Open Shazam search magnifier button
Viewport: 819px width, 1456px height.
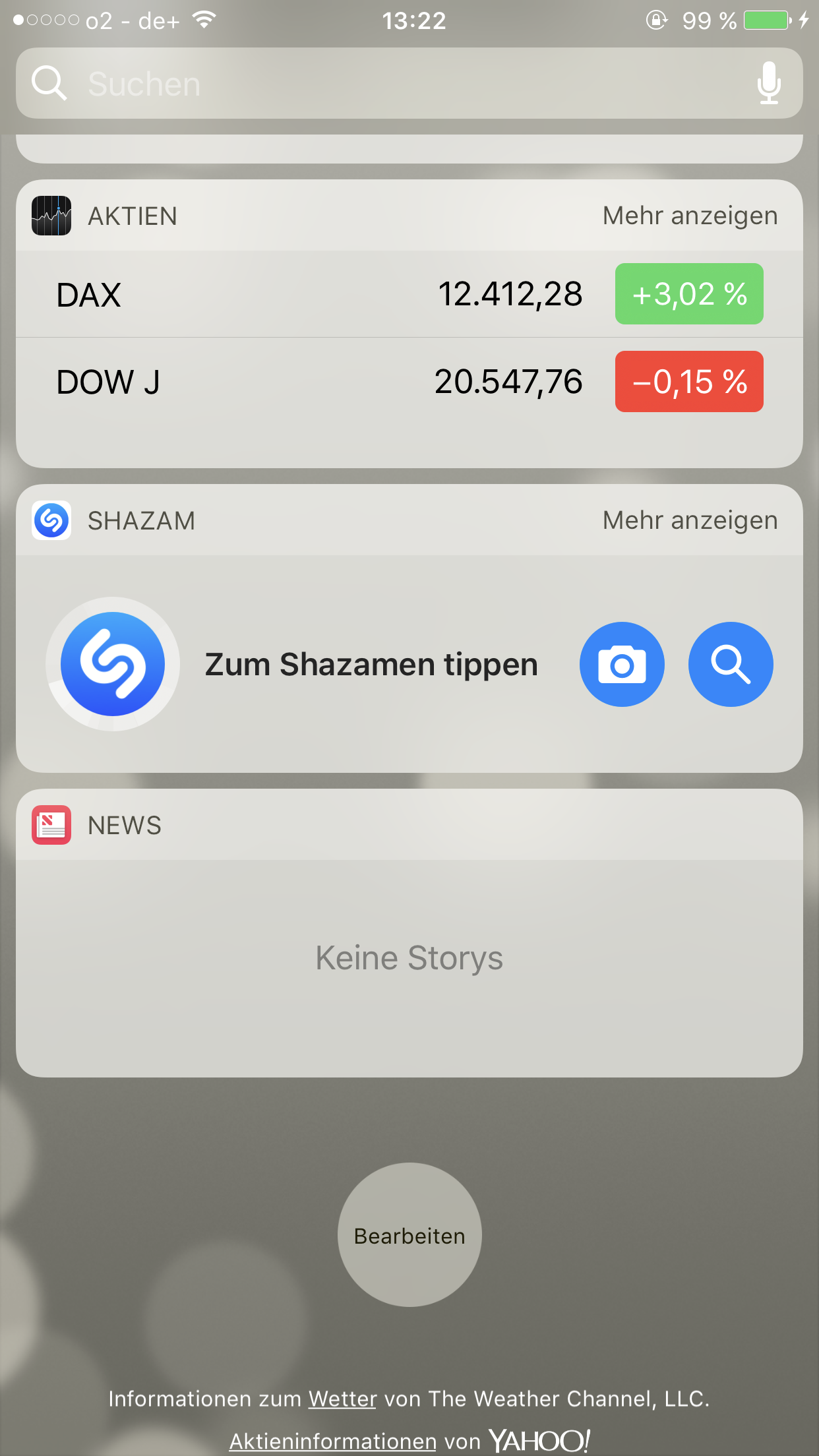[731, 664]
